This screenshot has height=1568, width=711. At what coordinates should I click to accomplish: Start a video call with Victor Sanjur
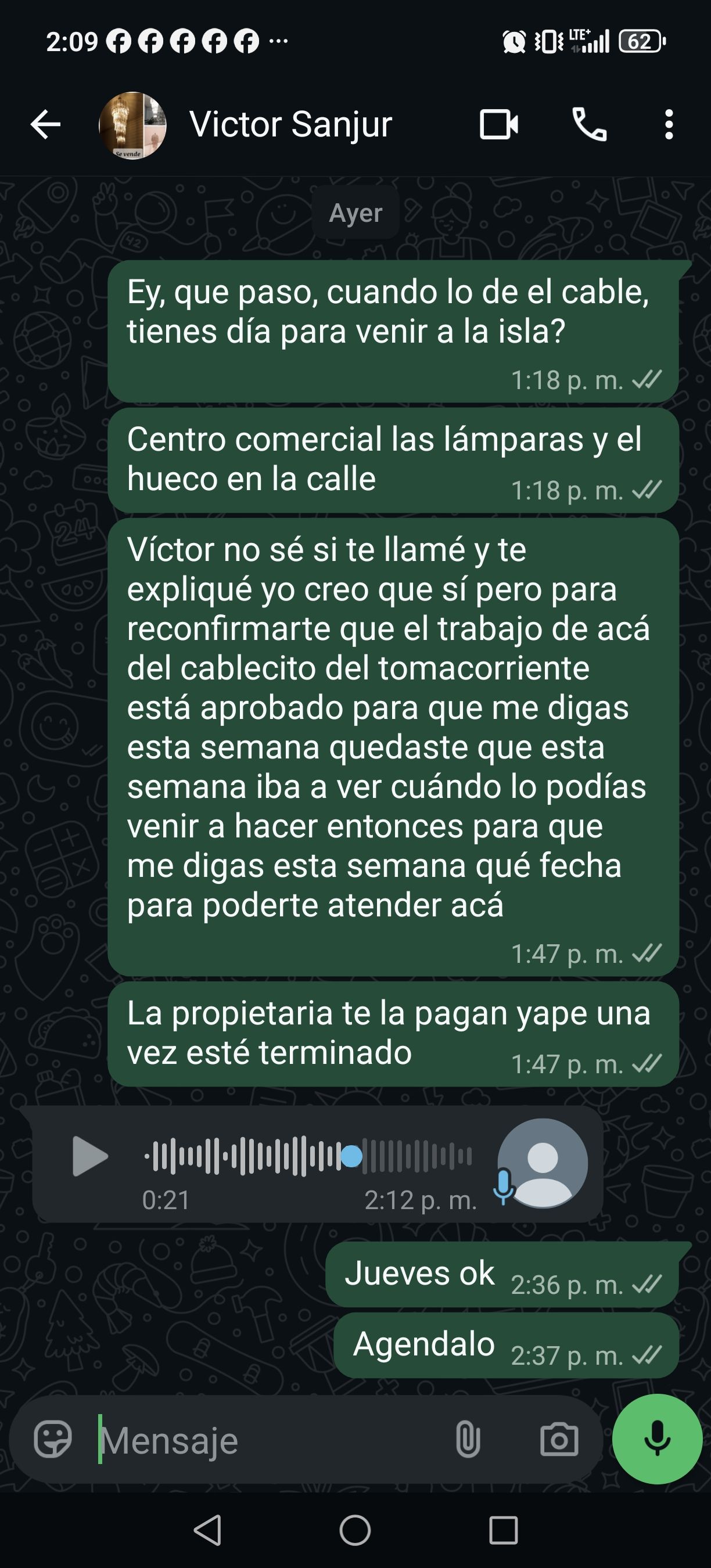click(x=498, y=125)
